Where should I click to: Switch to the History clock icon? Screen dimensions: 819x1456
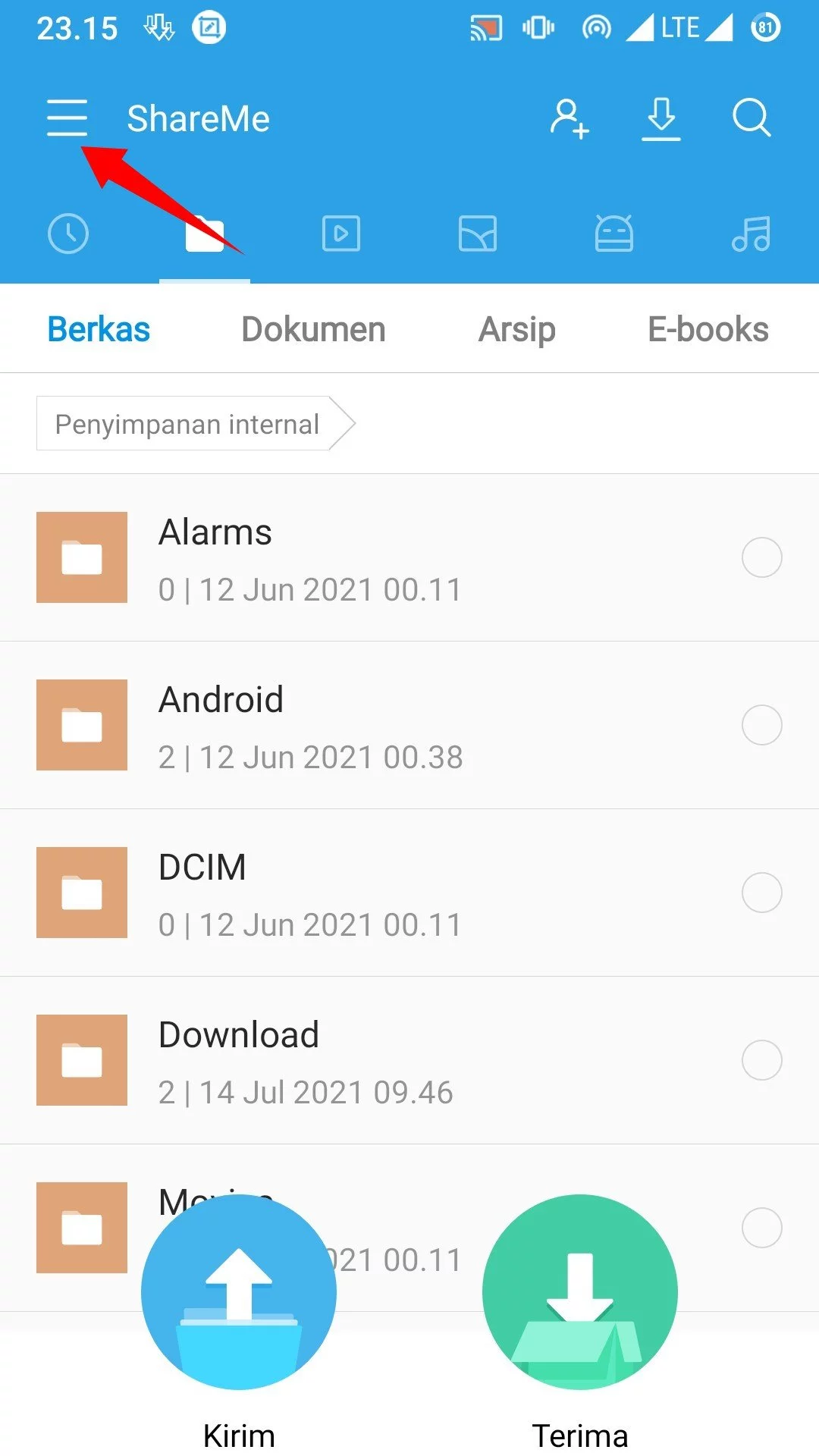point(68,234)
